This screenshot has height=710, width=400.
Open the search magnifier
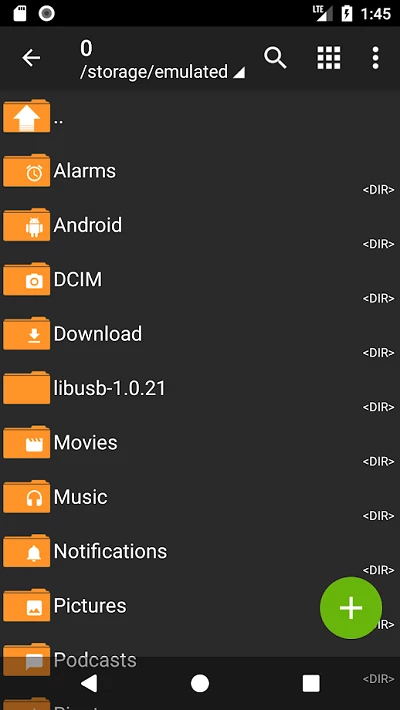(275, 58)
